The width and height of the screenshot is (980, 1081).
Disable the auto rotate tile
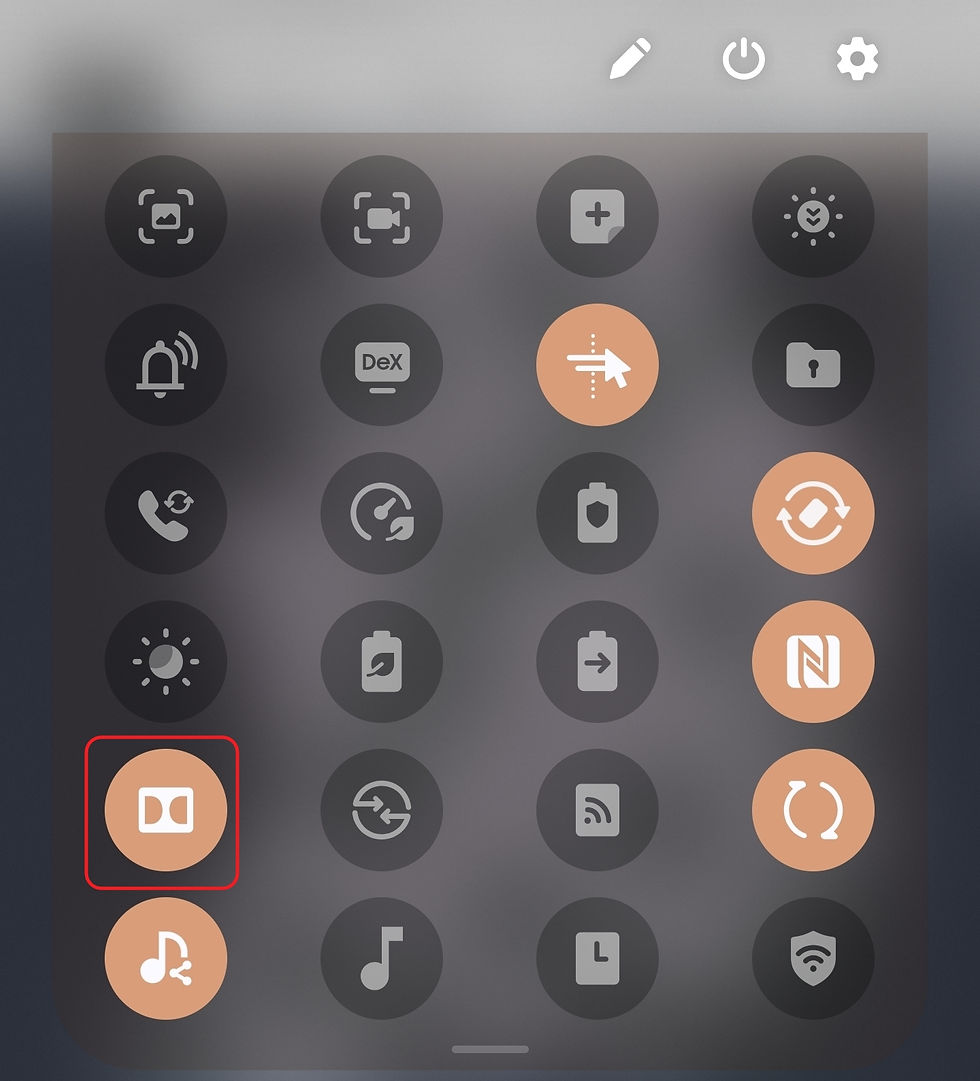point(813,512)
